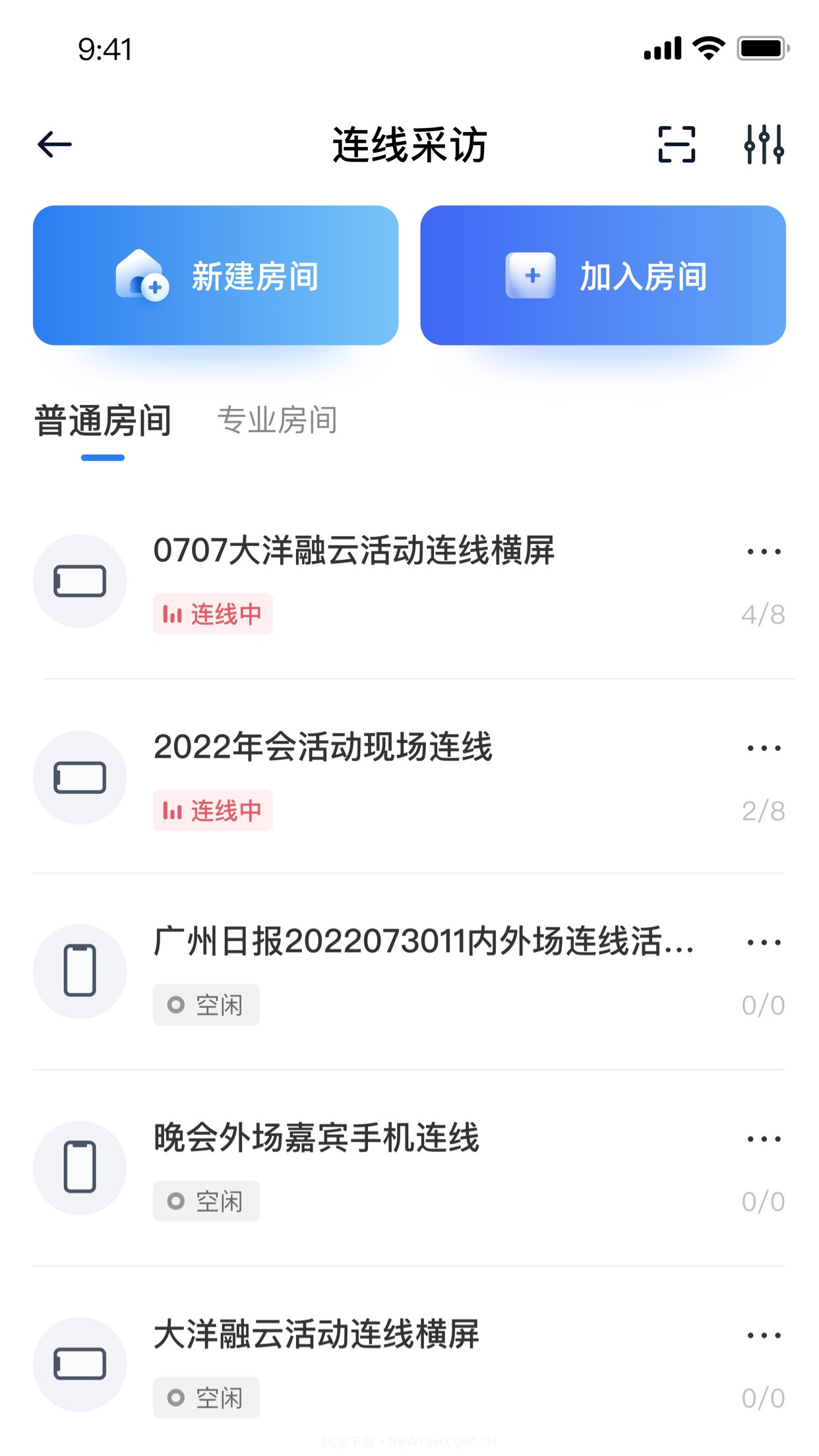Viewport: 819px width, 1456px height.
Task: Select the 普通房间 tab
Action: click(x=102, y=421)
